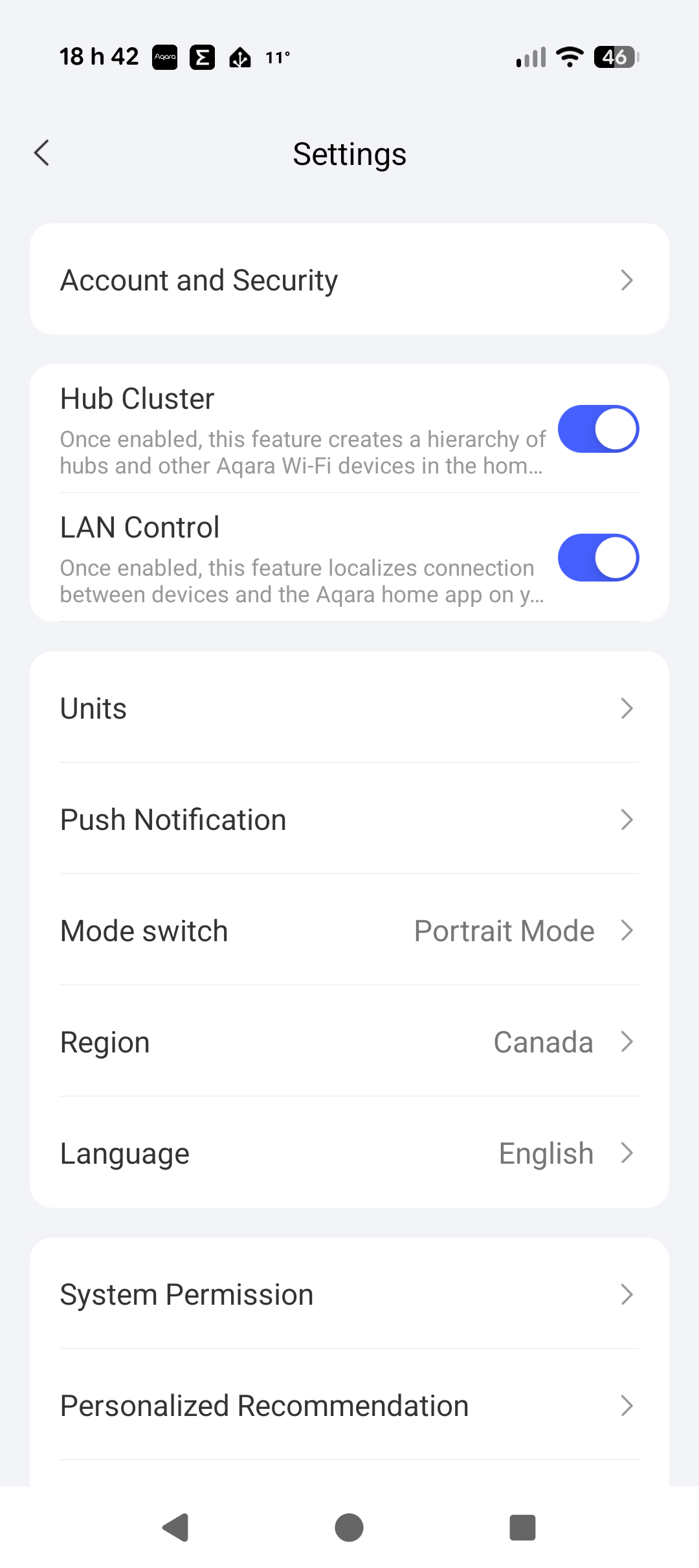Change the Mode switch setting
The width and height of the screenshot is (699, 1568).
coord(349,931)
